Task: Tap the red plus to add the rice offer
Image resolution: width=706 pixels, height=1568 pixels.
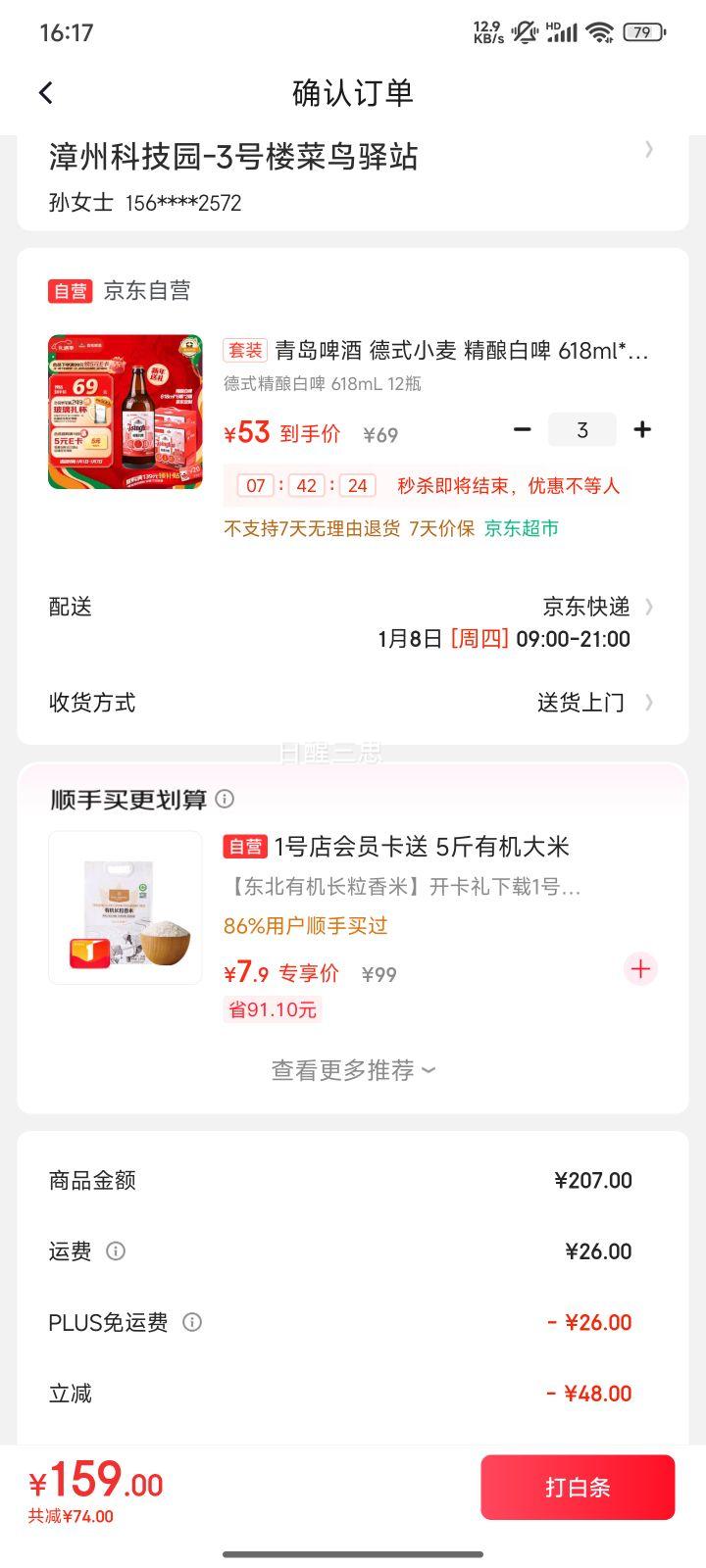Action: click(x=639, y=969)
